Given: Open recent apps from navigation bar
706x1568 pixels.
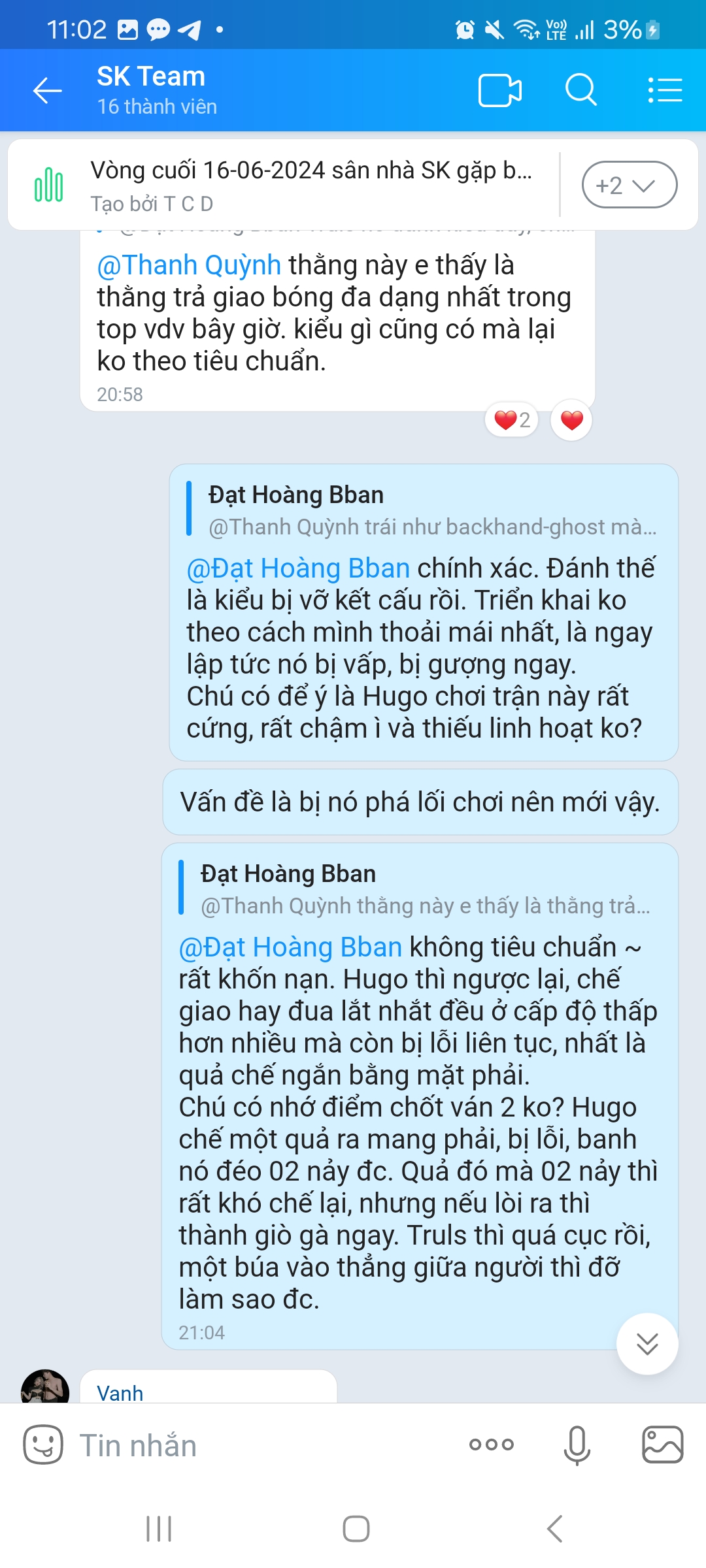Looking at the screenshot, I should pyautogui.click(x=159, y=1529).
